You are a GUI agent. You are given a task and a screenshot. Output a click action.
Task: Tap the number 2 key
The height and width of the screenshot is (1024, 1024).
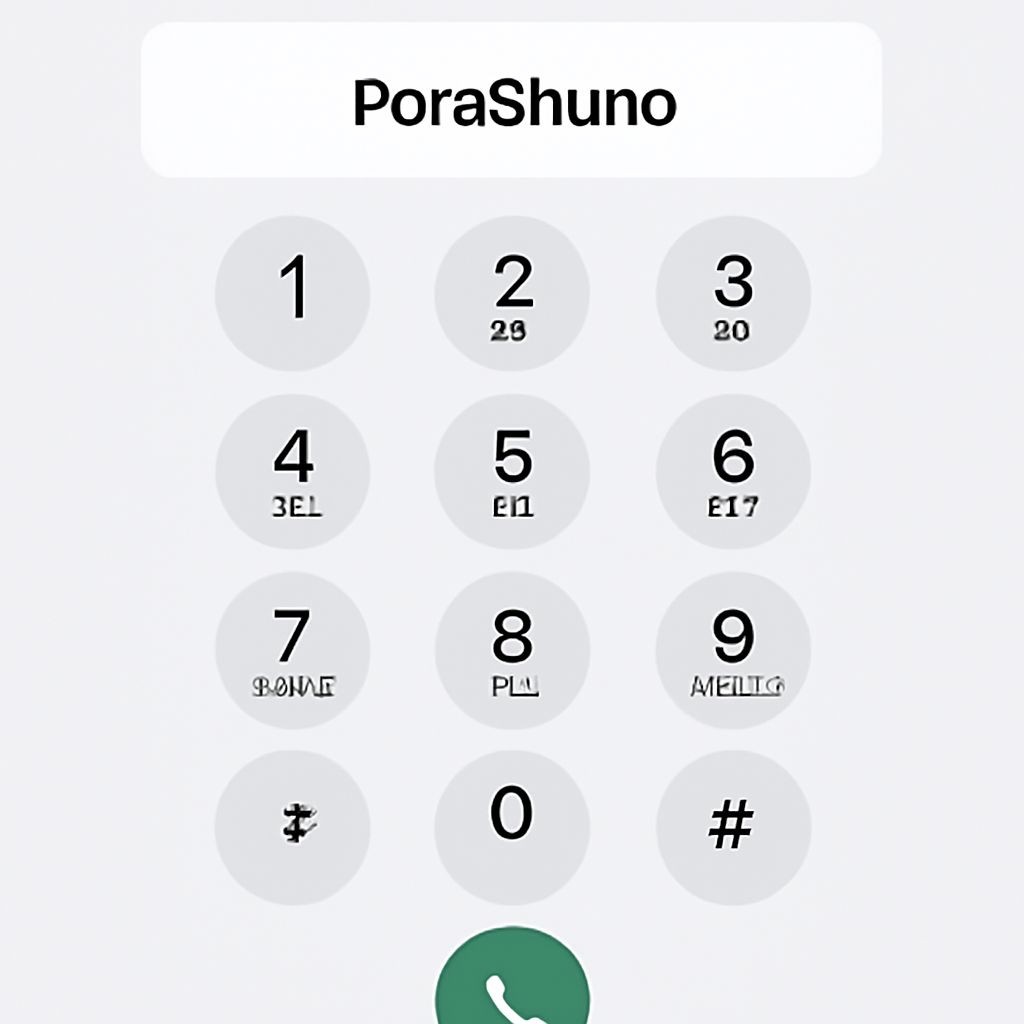(x=512, y=293)
